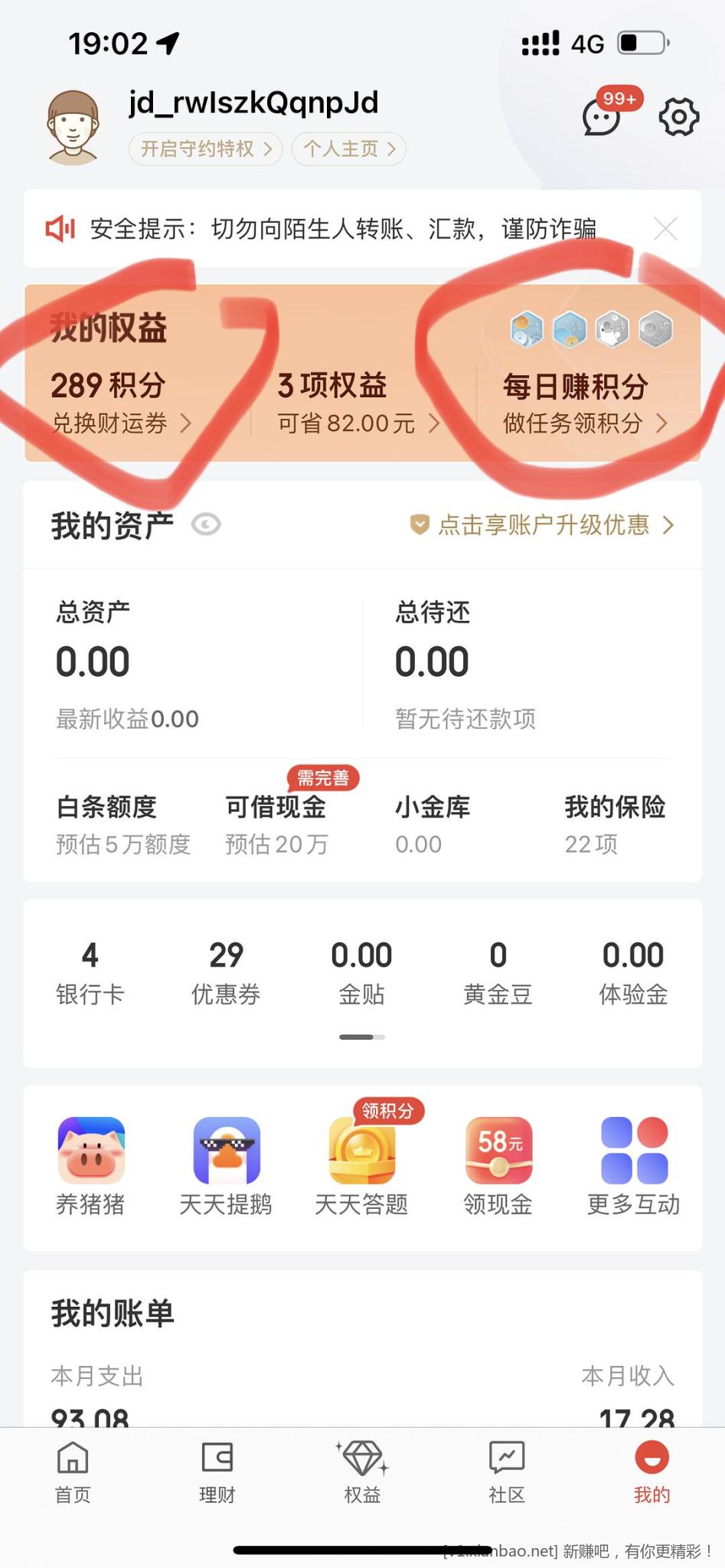Image resolution: width=725 pixels, height=1568 pixels.
Task: Tap 点击享账户升级优惠 link
Action: click(544, 525)
